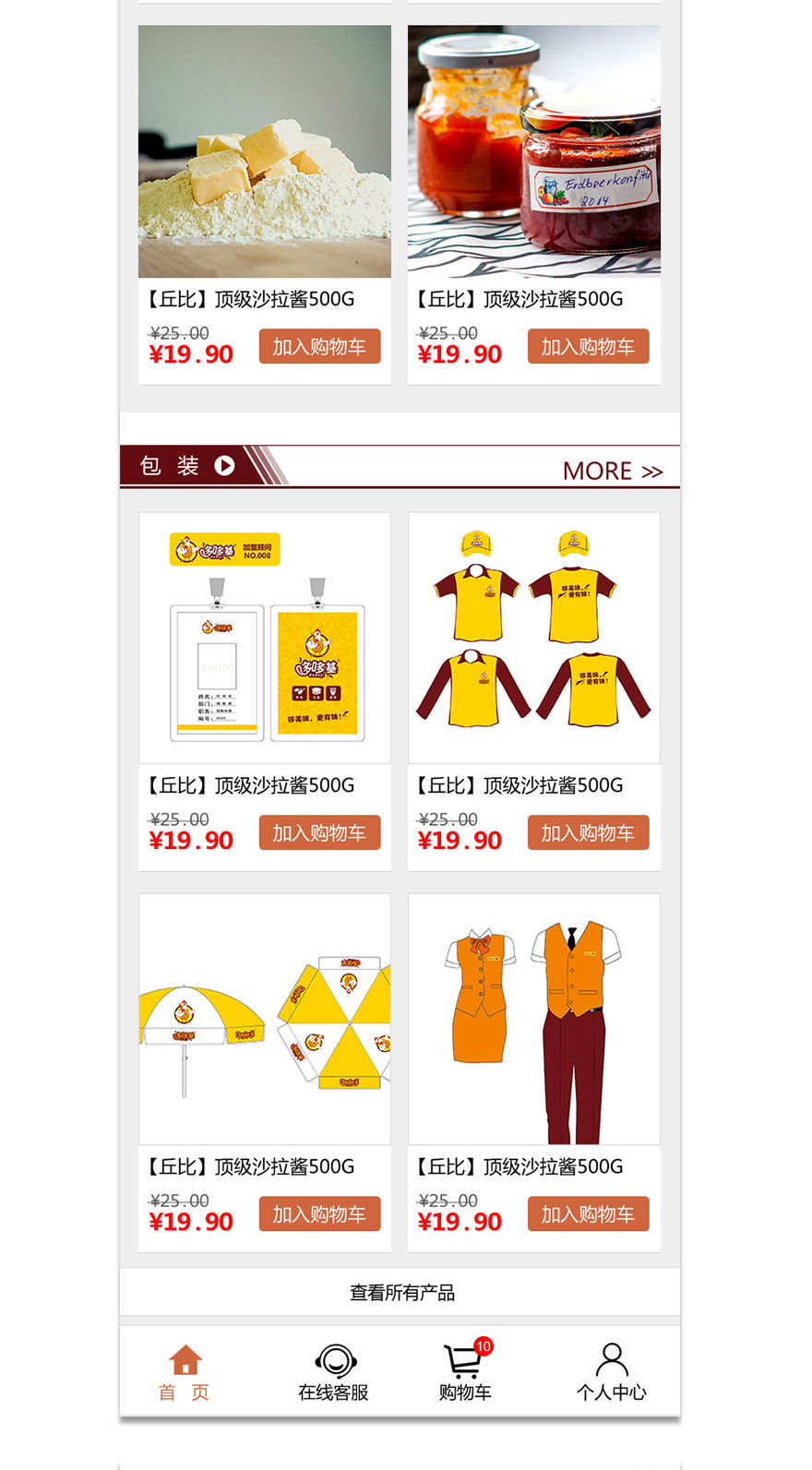The height and width of the screenshot is (1470, 812).
Task: Open the 购物车 shopping cart tab
Action: [465, 1372]
